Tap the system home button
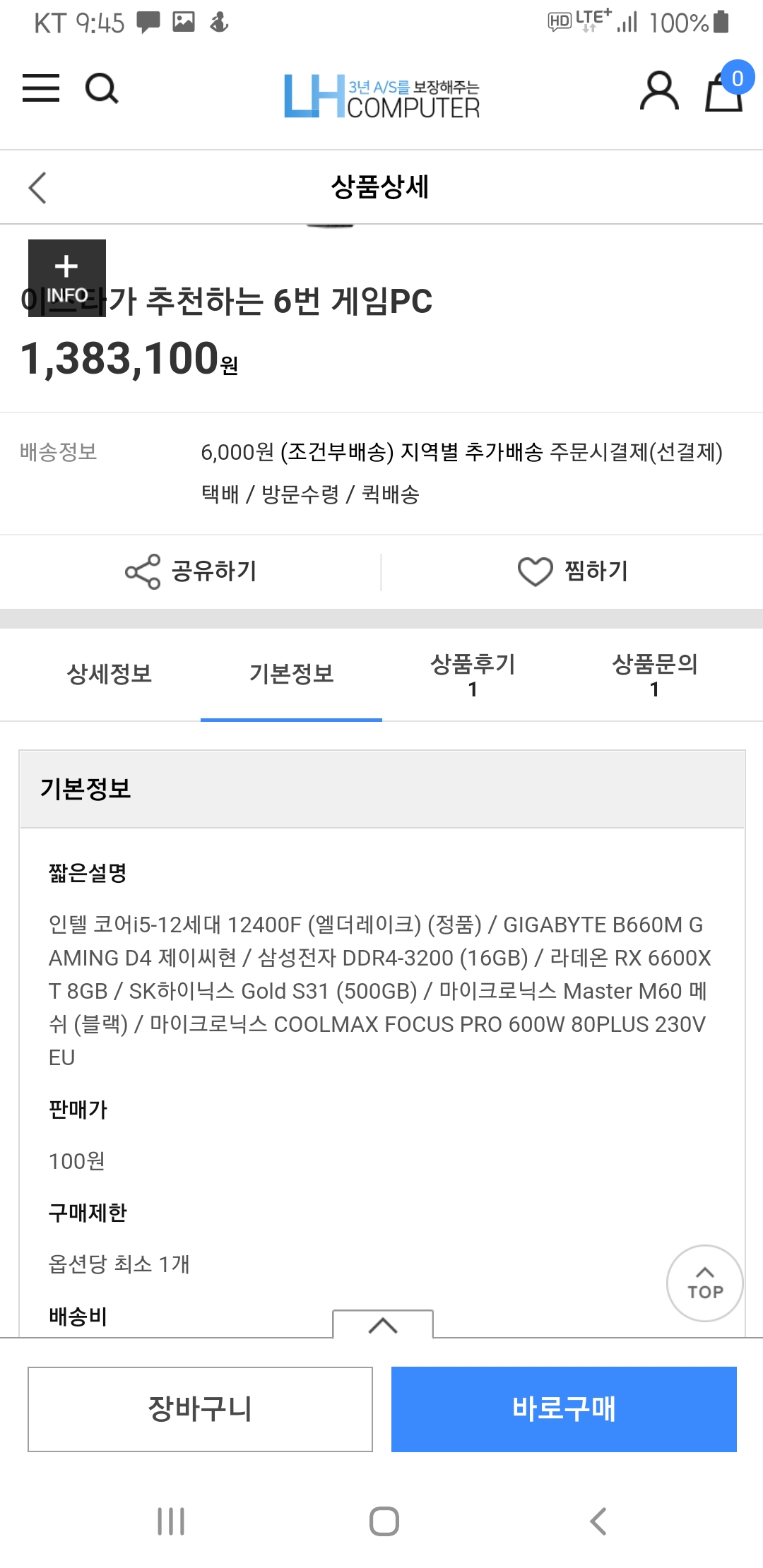 [x=384, y=1521]
